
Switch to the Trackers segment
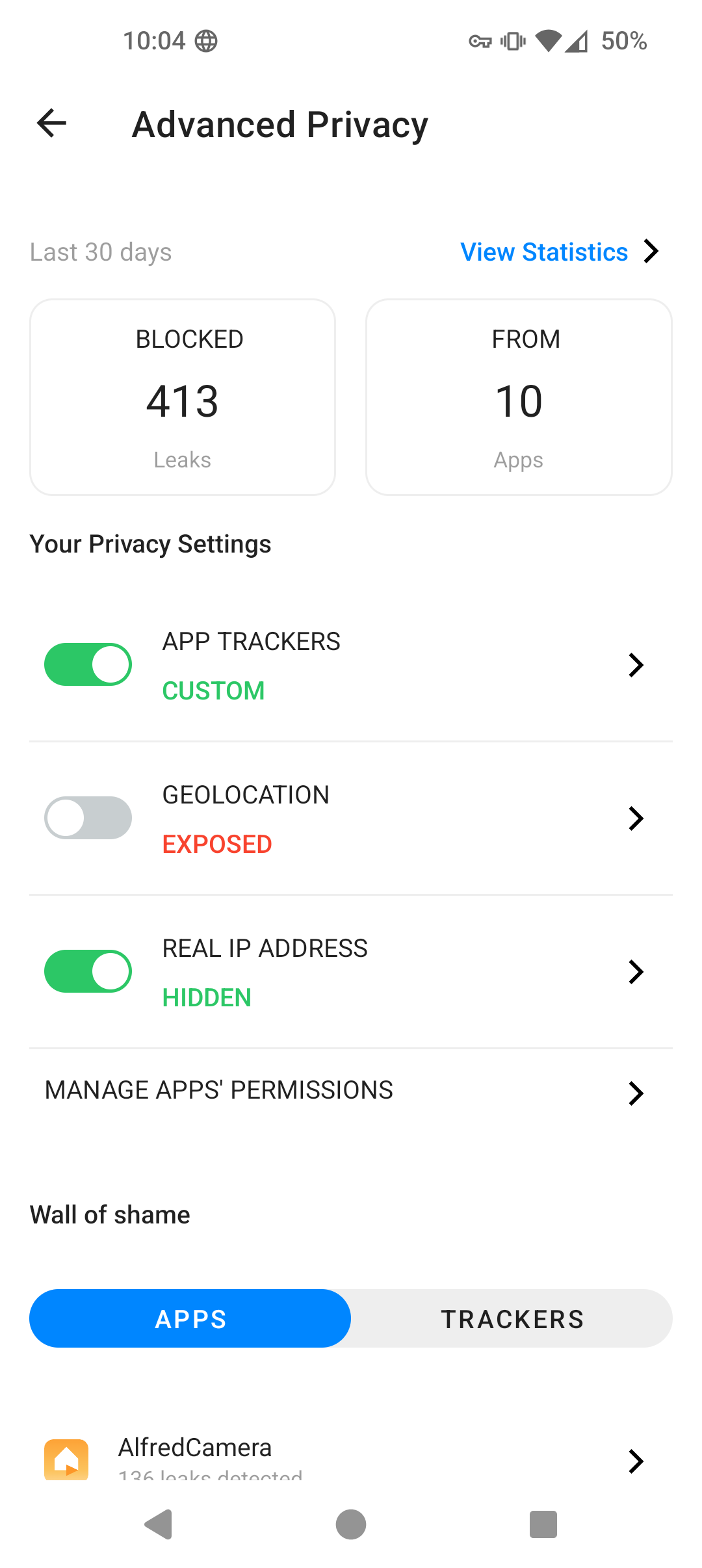(512, 1318)
